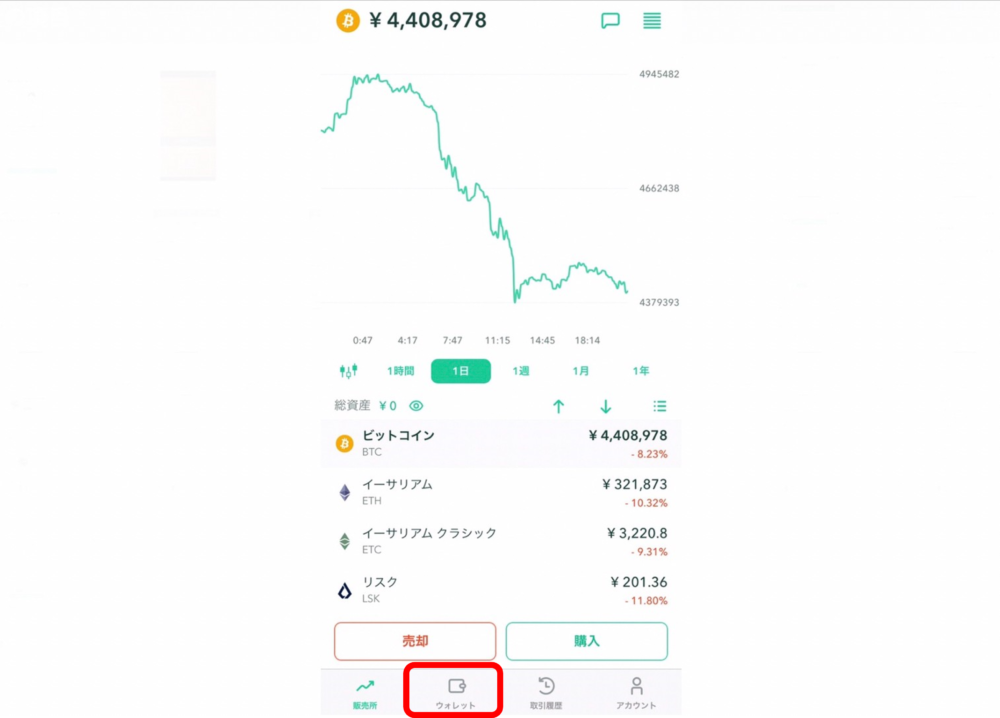Select the 1週 chart range
The width and height of the screenshot is (1000, 718).
point(521,371)
